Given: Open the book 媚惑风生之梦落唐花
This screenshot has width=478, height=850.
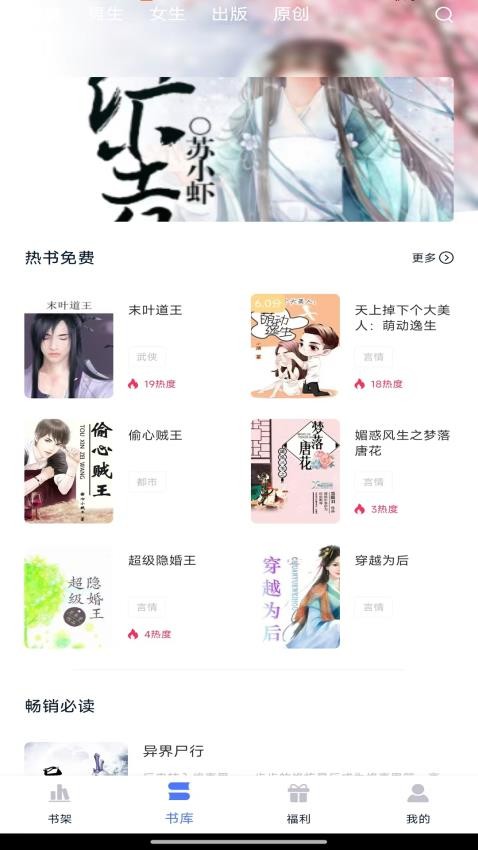Looking at the screenshot, I should point(352,471).
